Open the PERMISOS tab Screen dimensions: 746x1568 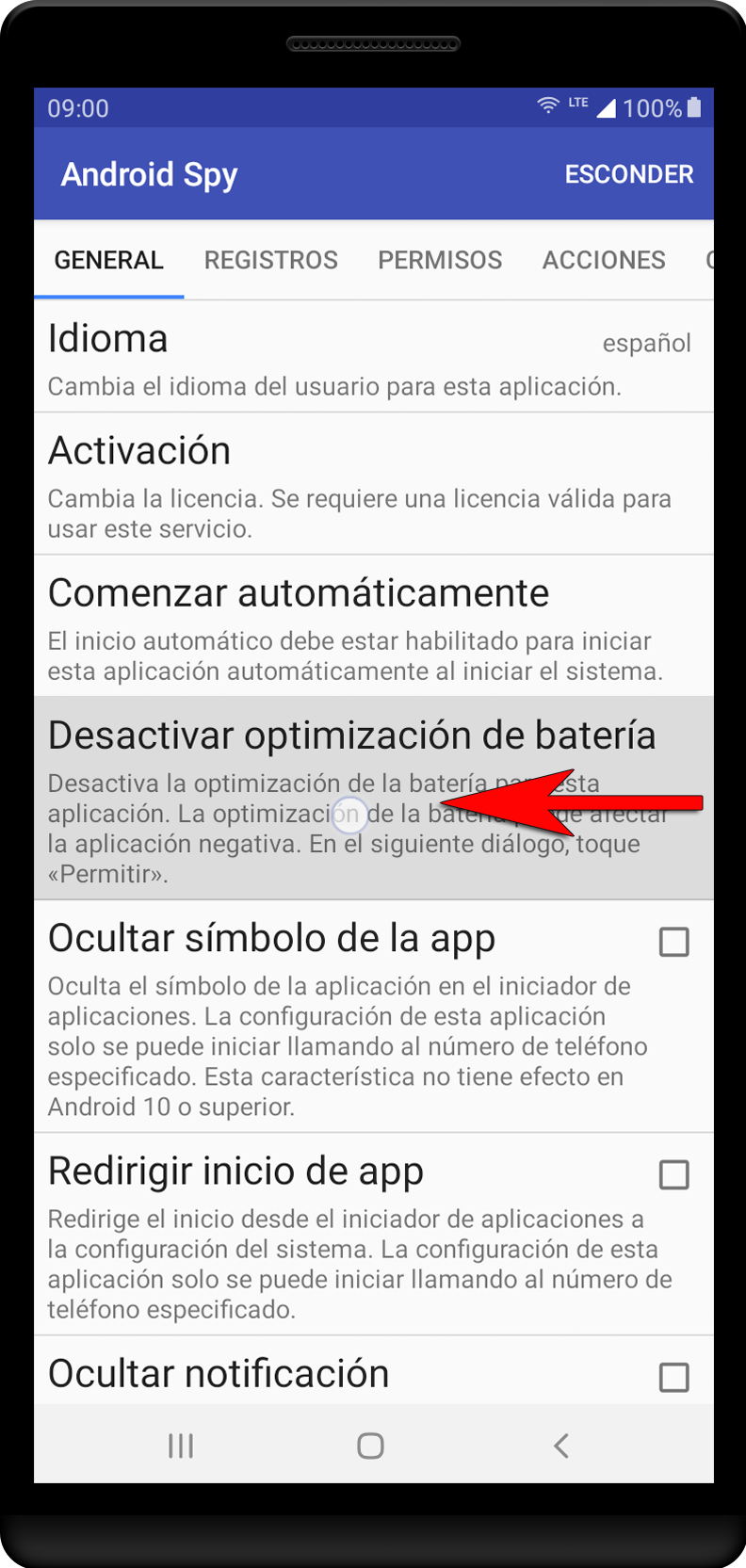point(440,260)
